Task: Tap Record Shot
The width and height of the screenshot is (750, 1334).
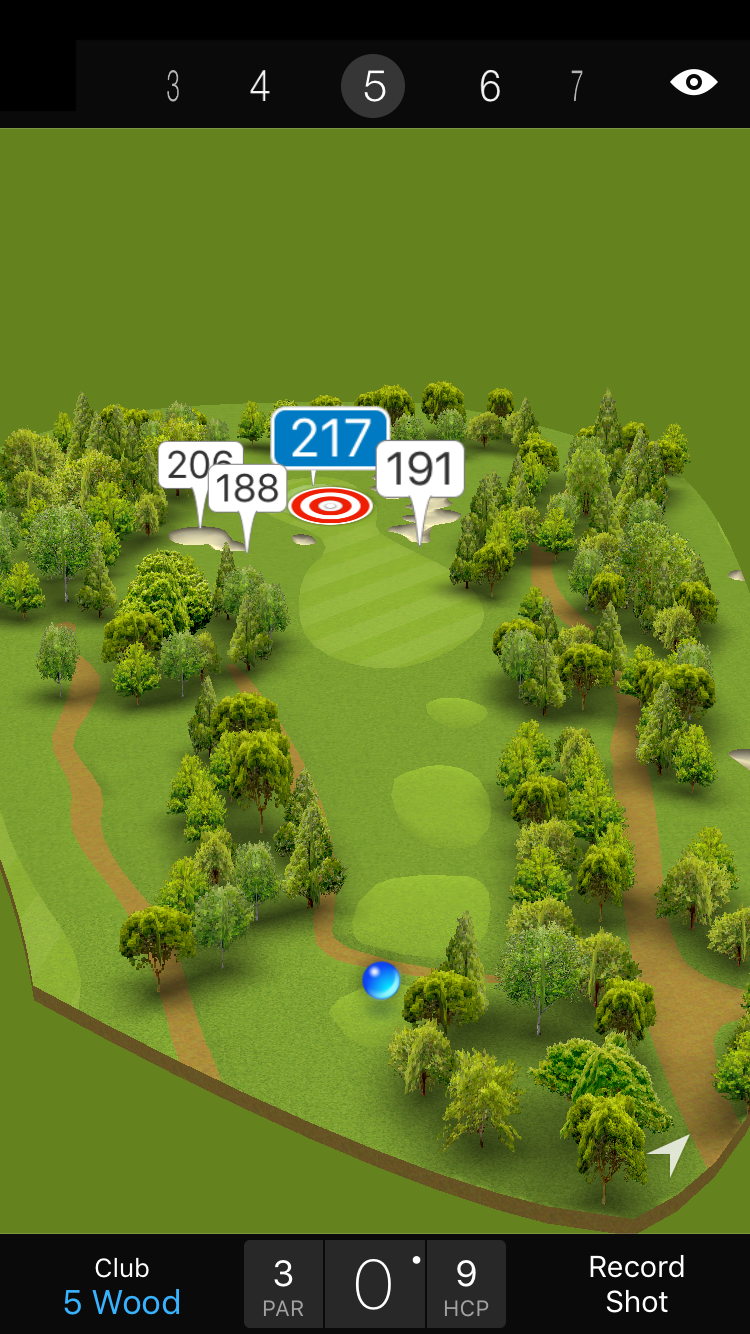Action: coord(636,1284)
